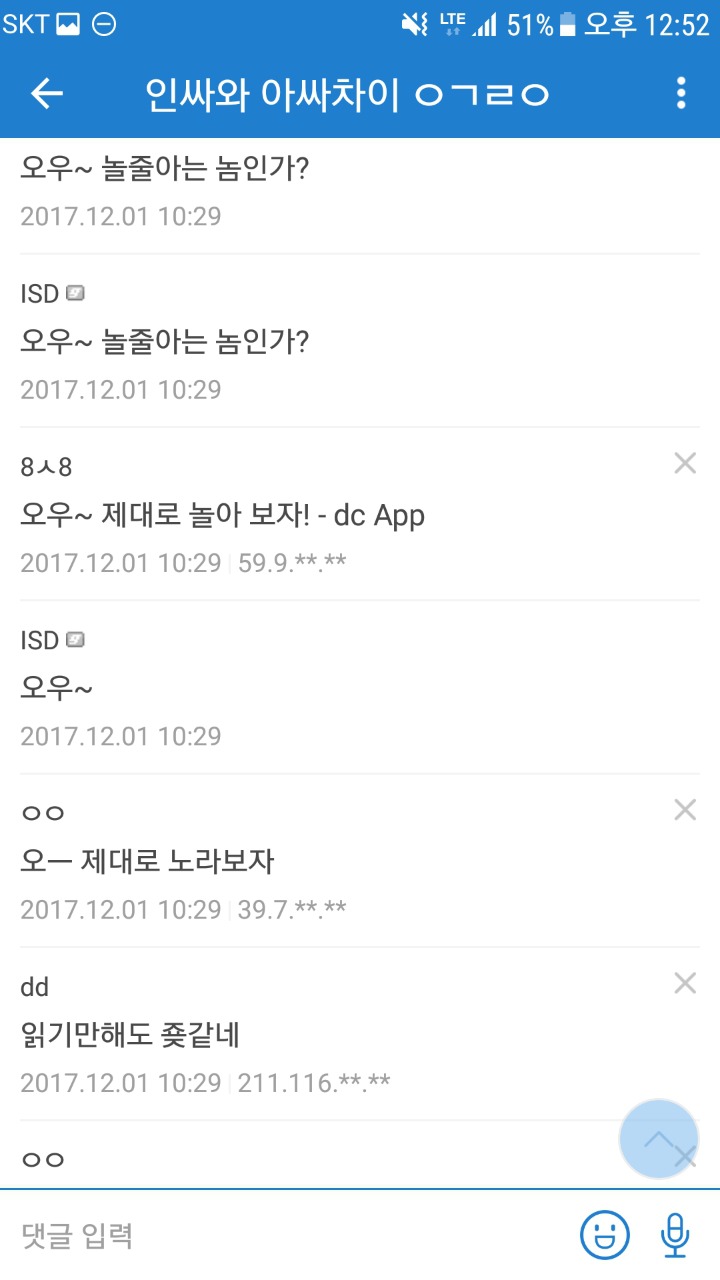Open the overflow menu in the top bar
Viewport: 720px width, 1280px height.
point(681,93)
